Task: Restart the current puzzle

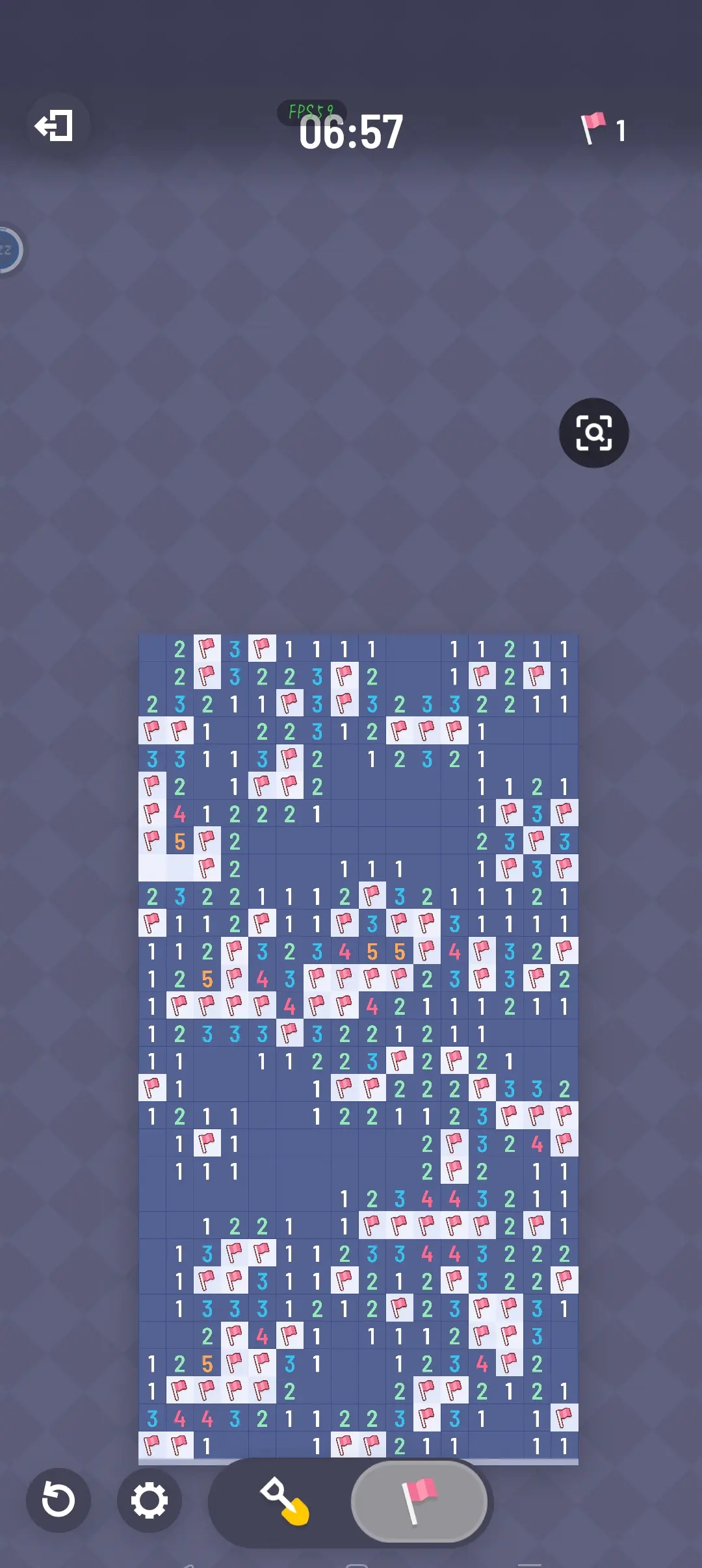Action: [x=58, y=1500]
